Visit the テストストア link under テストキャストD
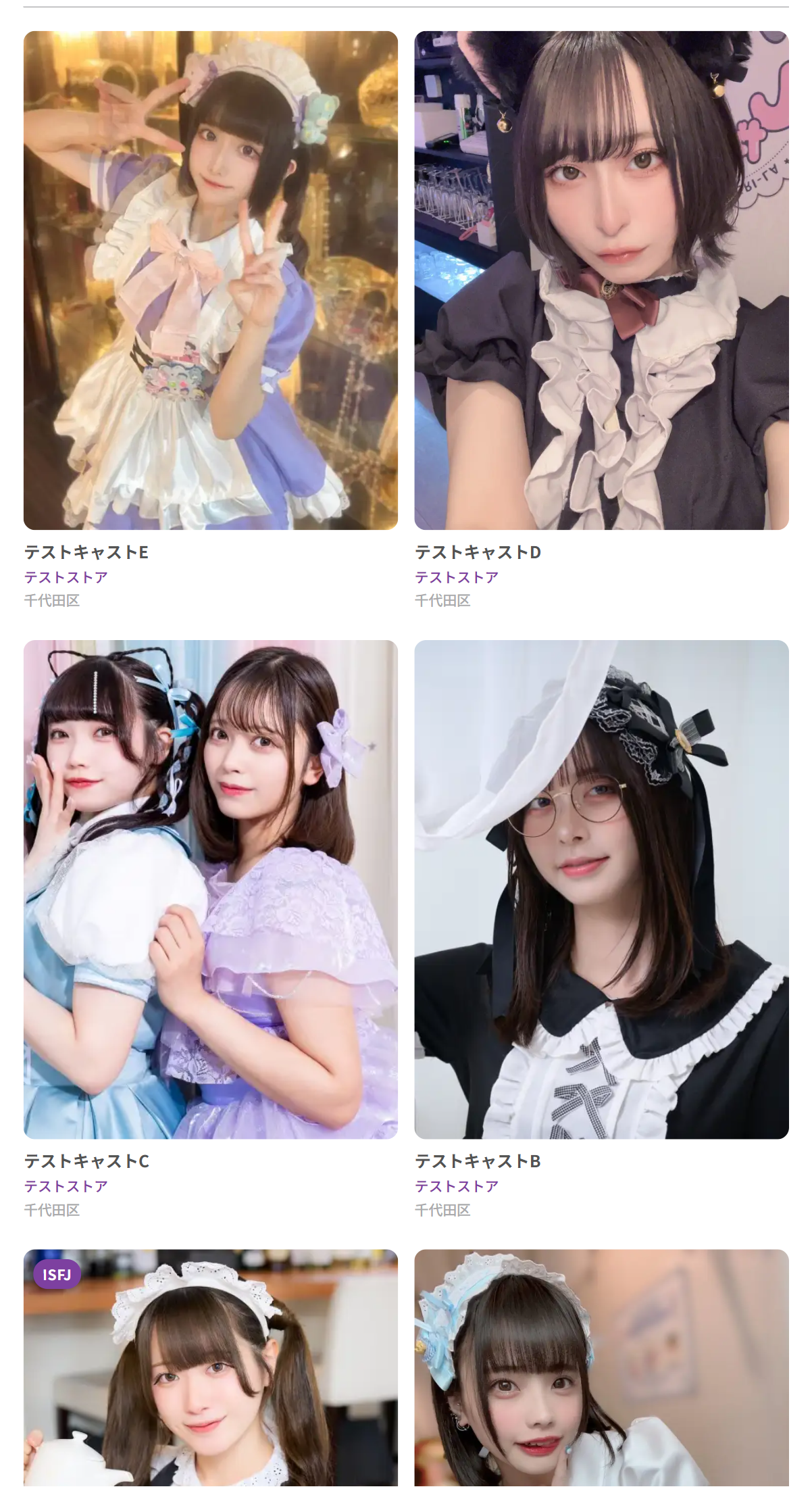Image resolution: width=812 pixels, height=1489 pixels. tap(457, 577)
